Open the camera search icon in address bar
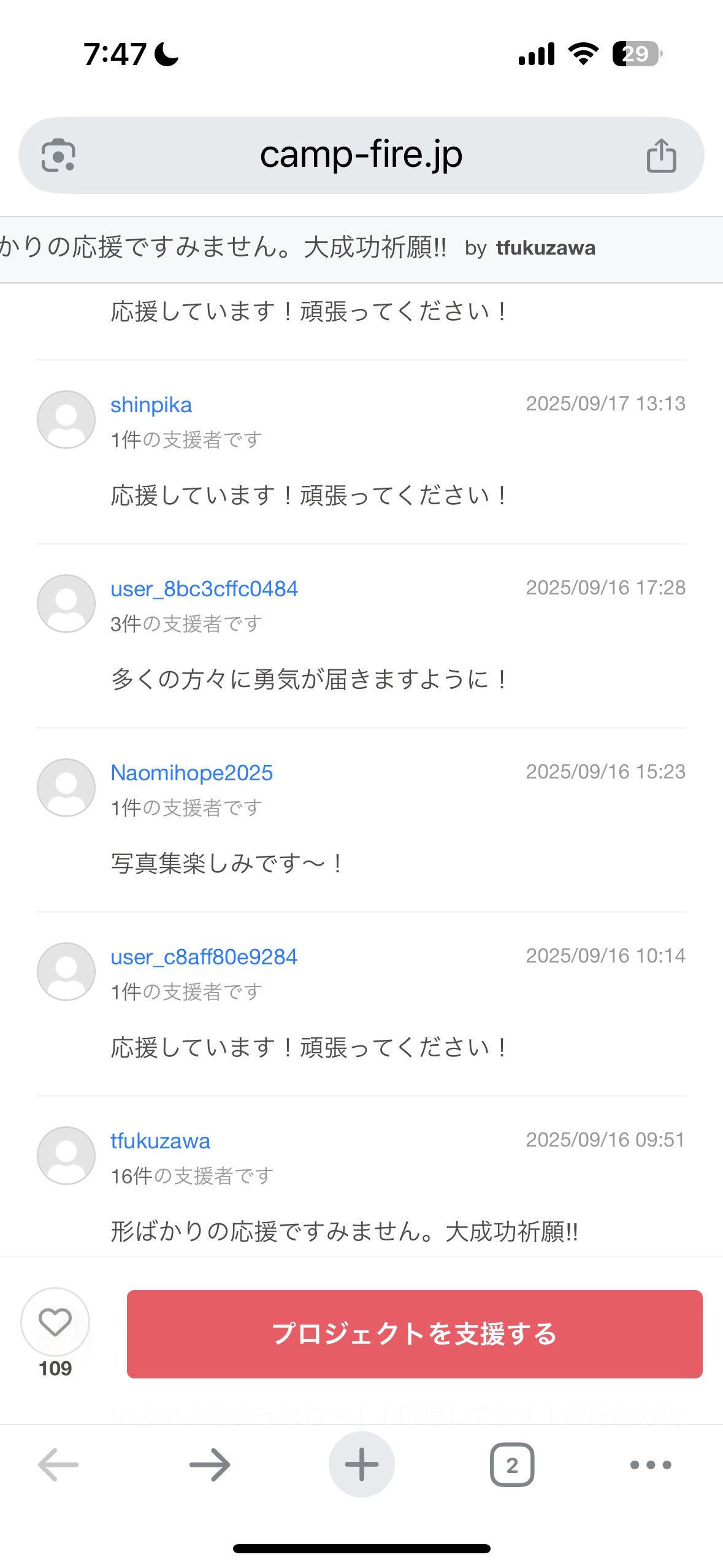Image resolution: width=723 pixels, height=1568 pixels. pyautogui.click(x=58, y=155)
